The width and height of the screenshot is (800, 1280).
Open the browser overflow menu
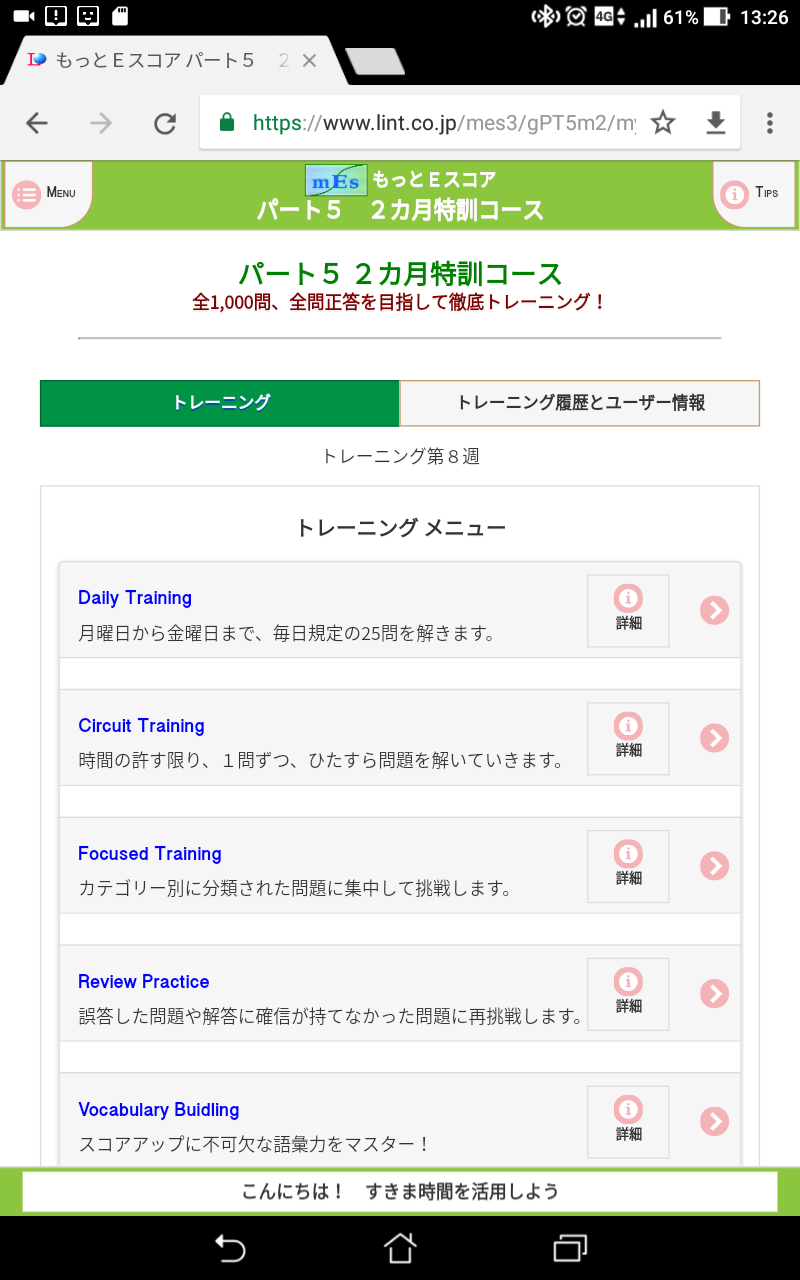pos(769,123)
